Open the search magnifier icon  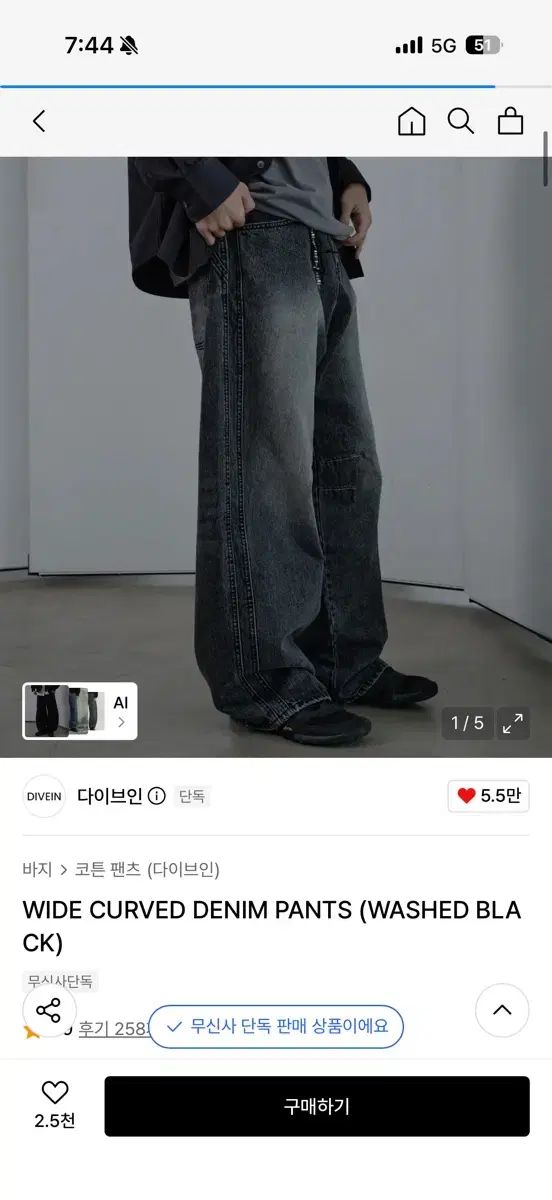461,122
